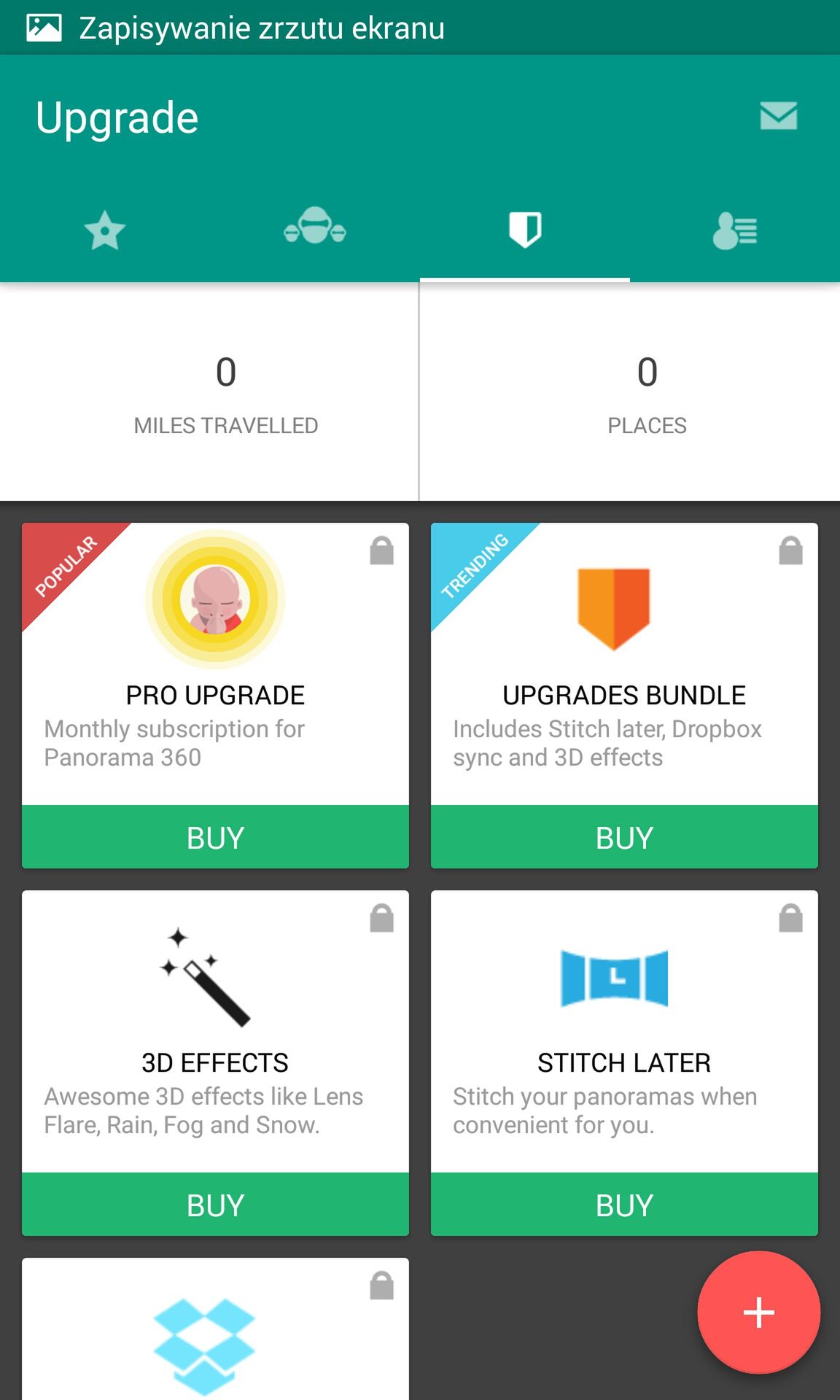Viewport: 840px width, 1400px height.
Task: Buy the Stitch Later upgrade
Action: tap(624, 1205)
